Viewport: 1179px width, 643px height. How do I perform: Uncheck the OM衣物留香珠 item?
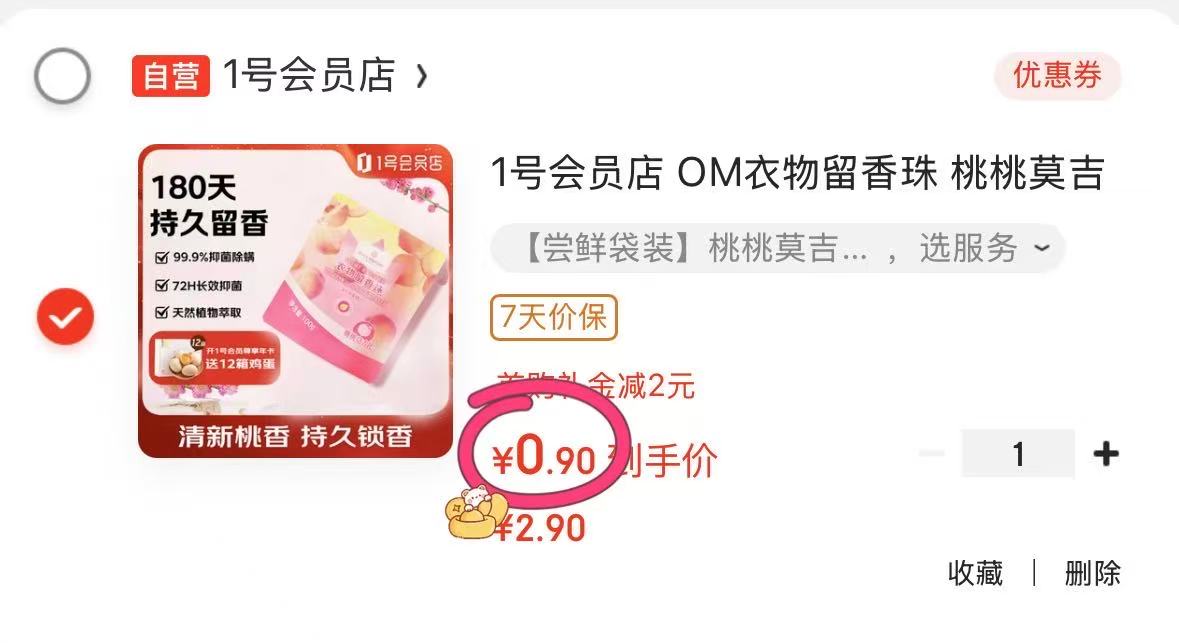coord(65,318)
